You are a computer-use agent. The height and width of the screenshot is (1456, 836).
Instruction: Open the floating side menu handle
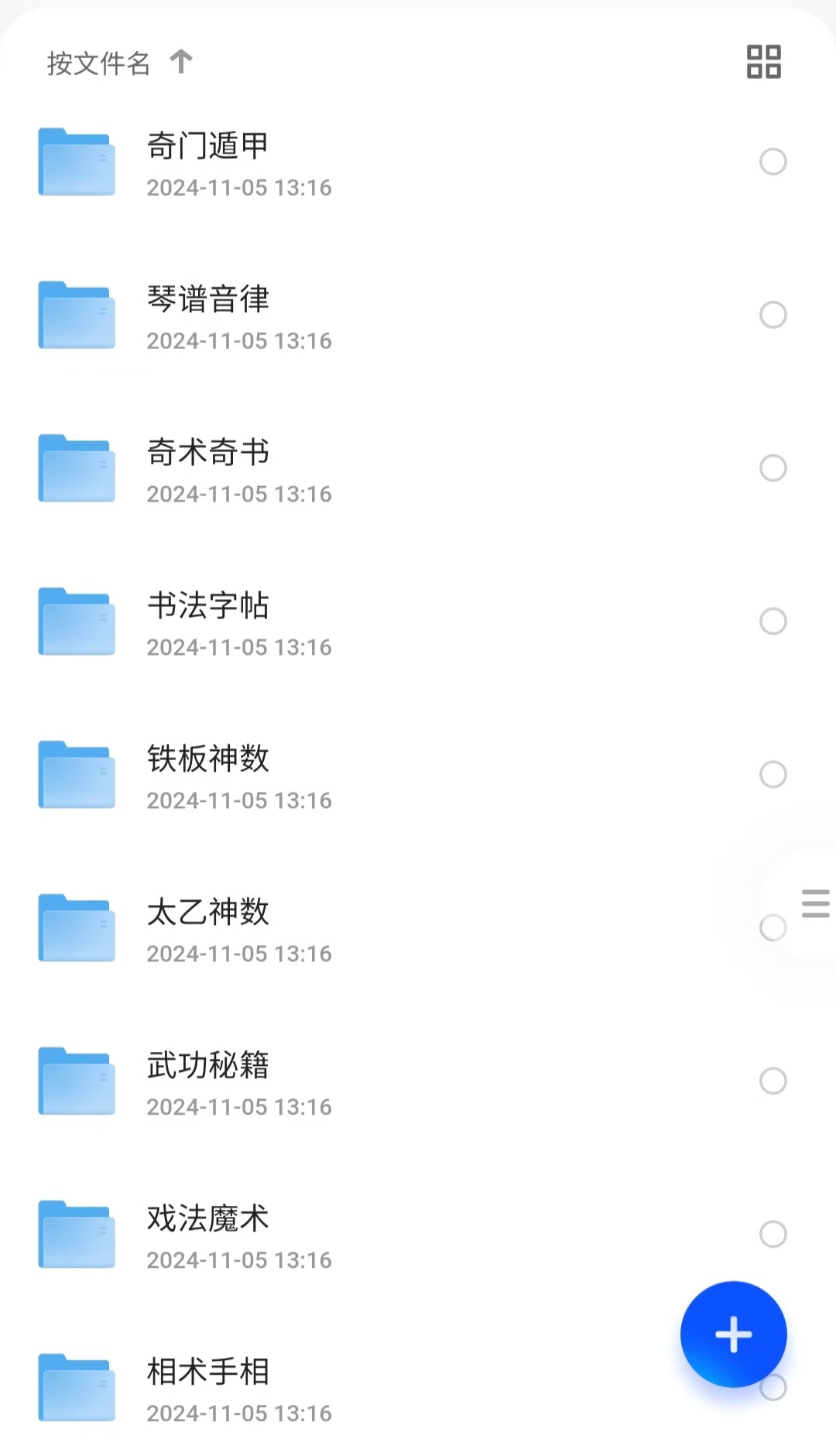(x=814, y=904)
